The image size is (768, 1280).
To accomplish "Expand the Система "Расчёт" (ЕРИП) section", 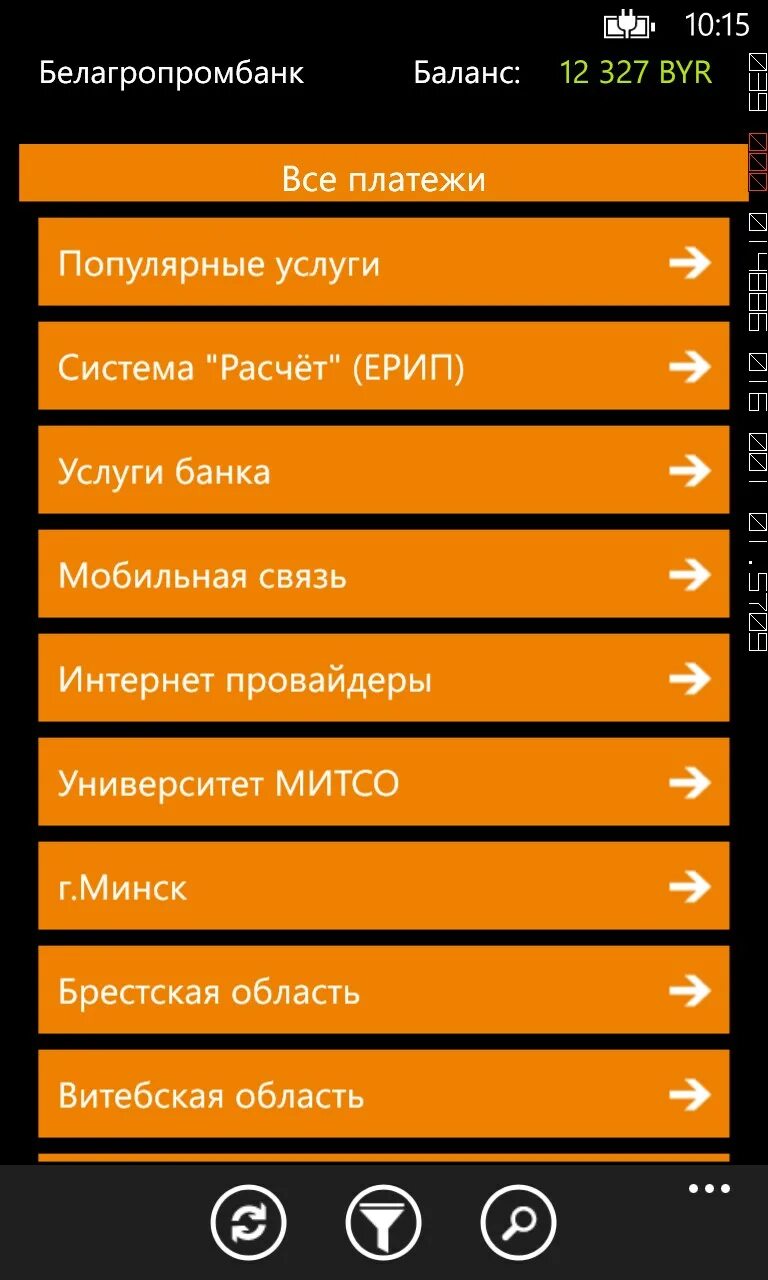I will 384,367.
